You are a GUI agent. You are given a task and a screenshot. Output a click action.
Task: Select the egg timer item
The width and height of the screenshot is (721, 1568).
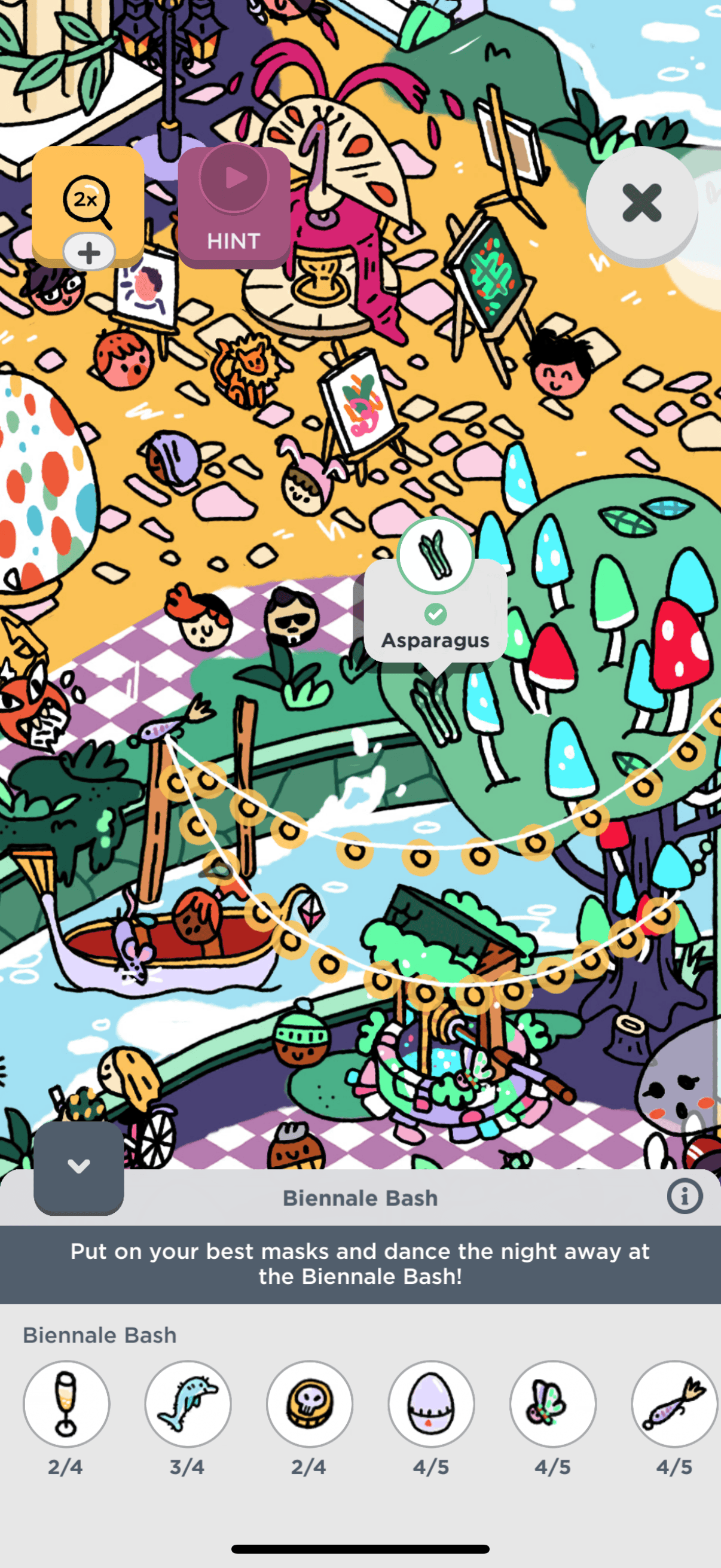point(431,1404)
